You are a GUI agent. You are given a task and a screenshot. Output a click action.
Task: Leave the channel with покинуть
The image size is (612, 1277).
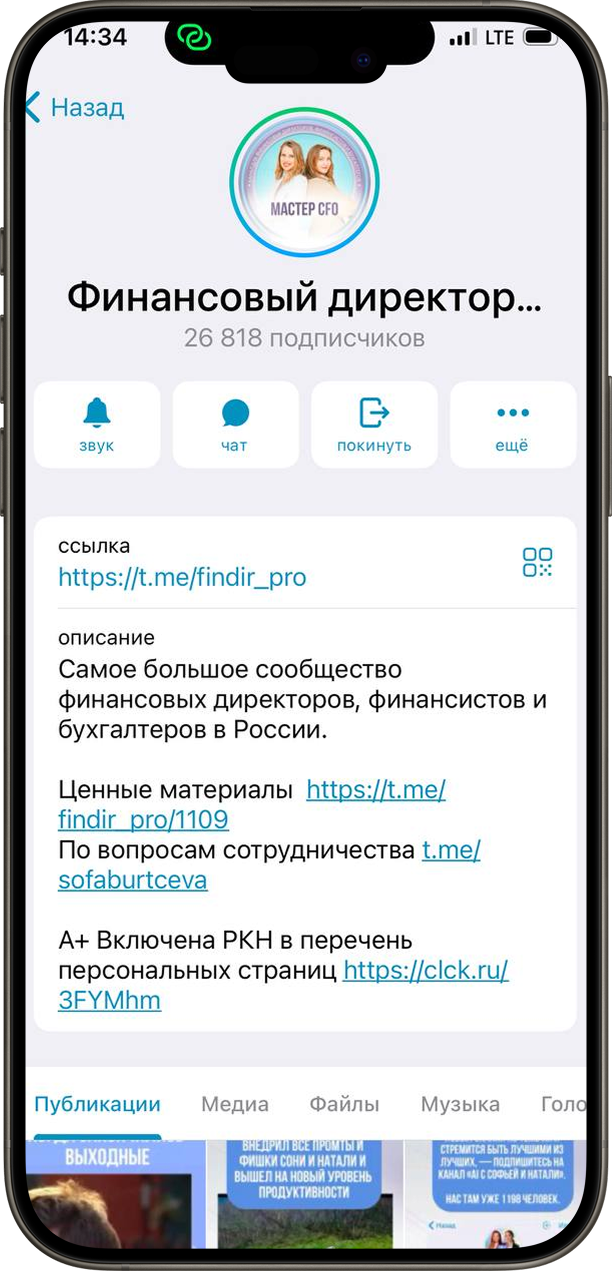tap(374, 425)
